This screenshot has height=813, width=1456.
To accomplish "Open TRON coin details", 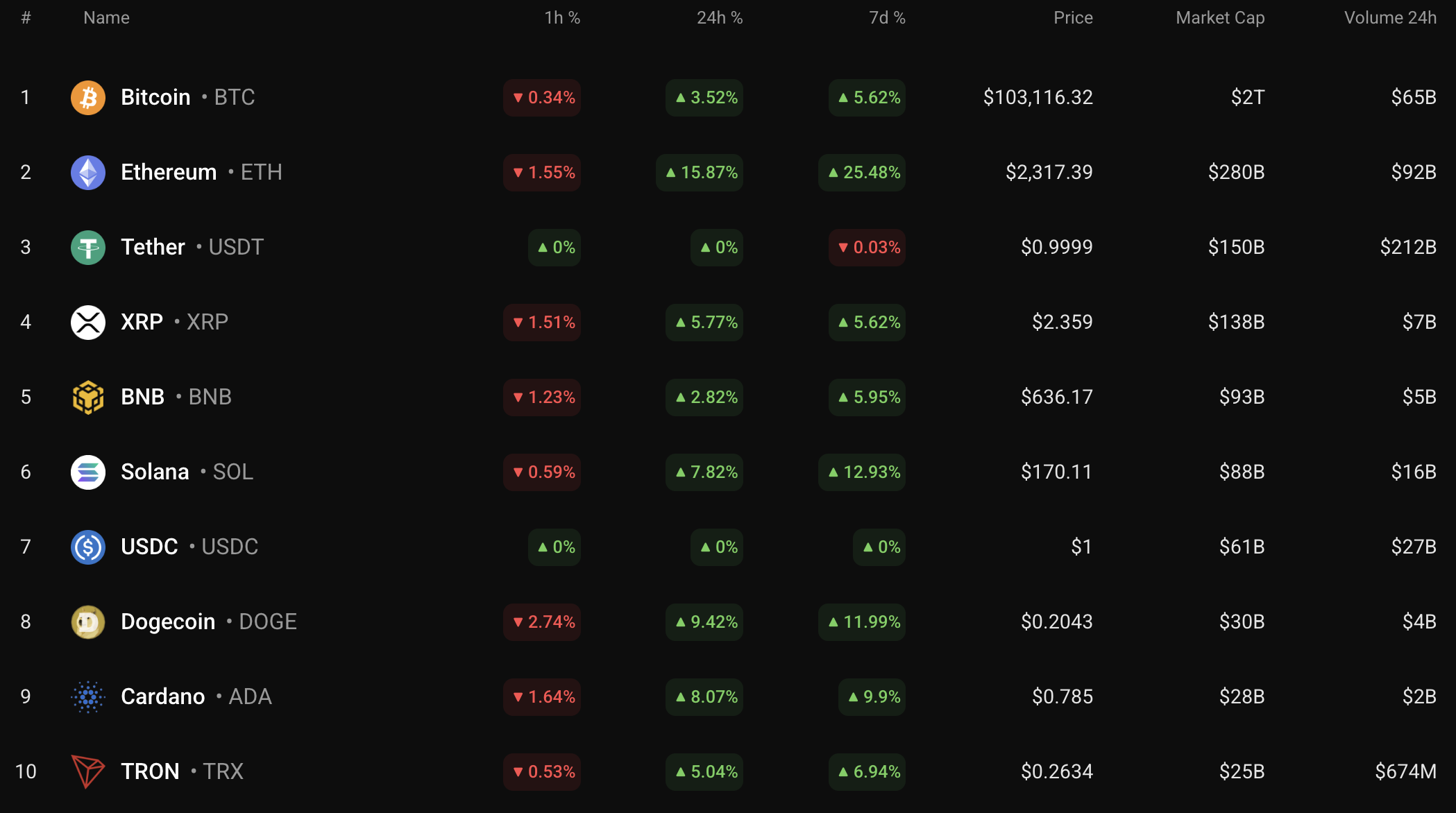I will pos(150,771).
